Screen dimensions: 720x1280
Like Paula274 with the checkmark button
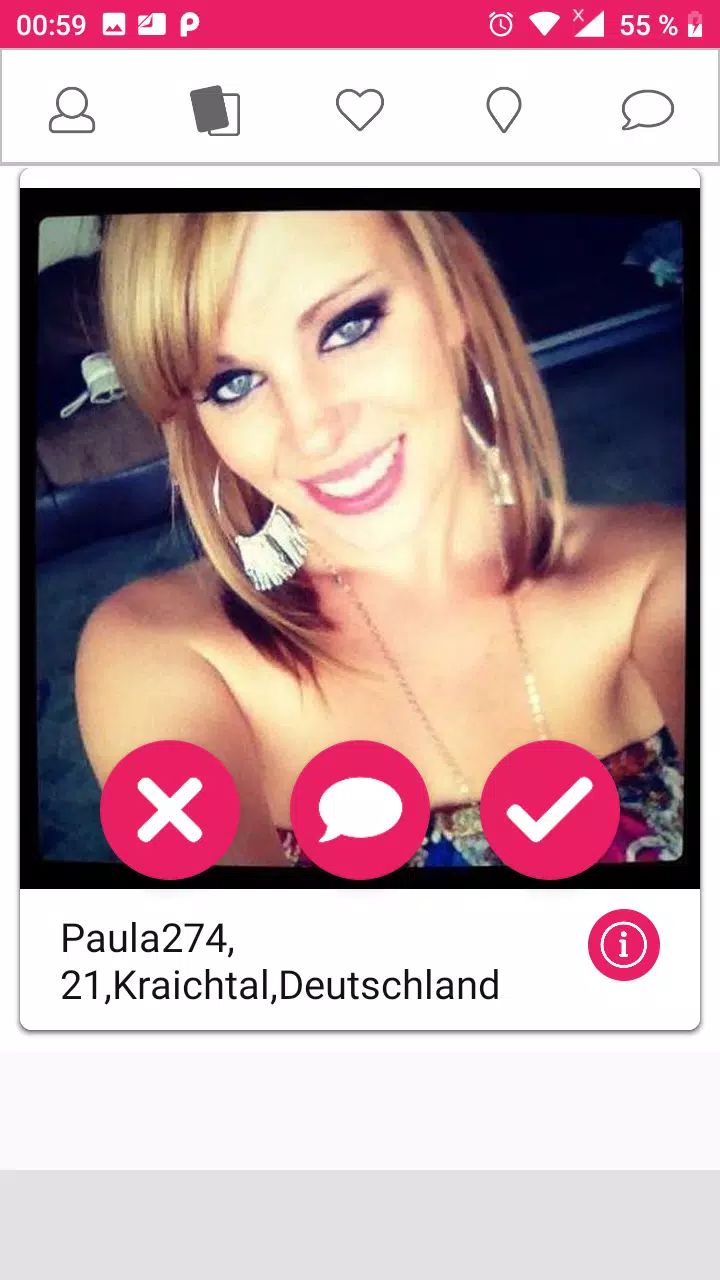pyautogui.click(x=550, y=810)
